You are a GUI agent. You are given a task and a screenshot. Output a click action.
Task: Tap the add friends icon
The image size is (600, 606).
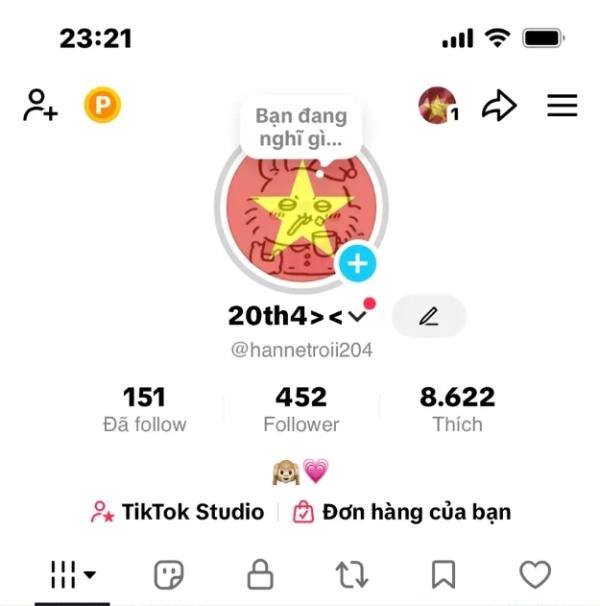40,105
